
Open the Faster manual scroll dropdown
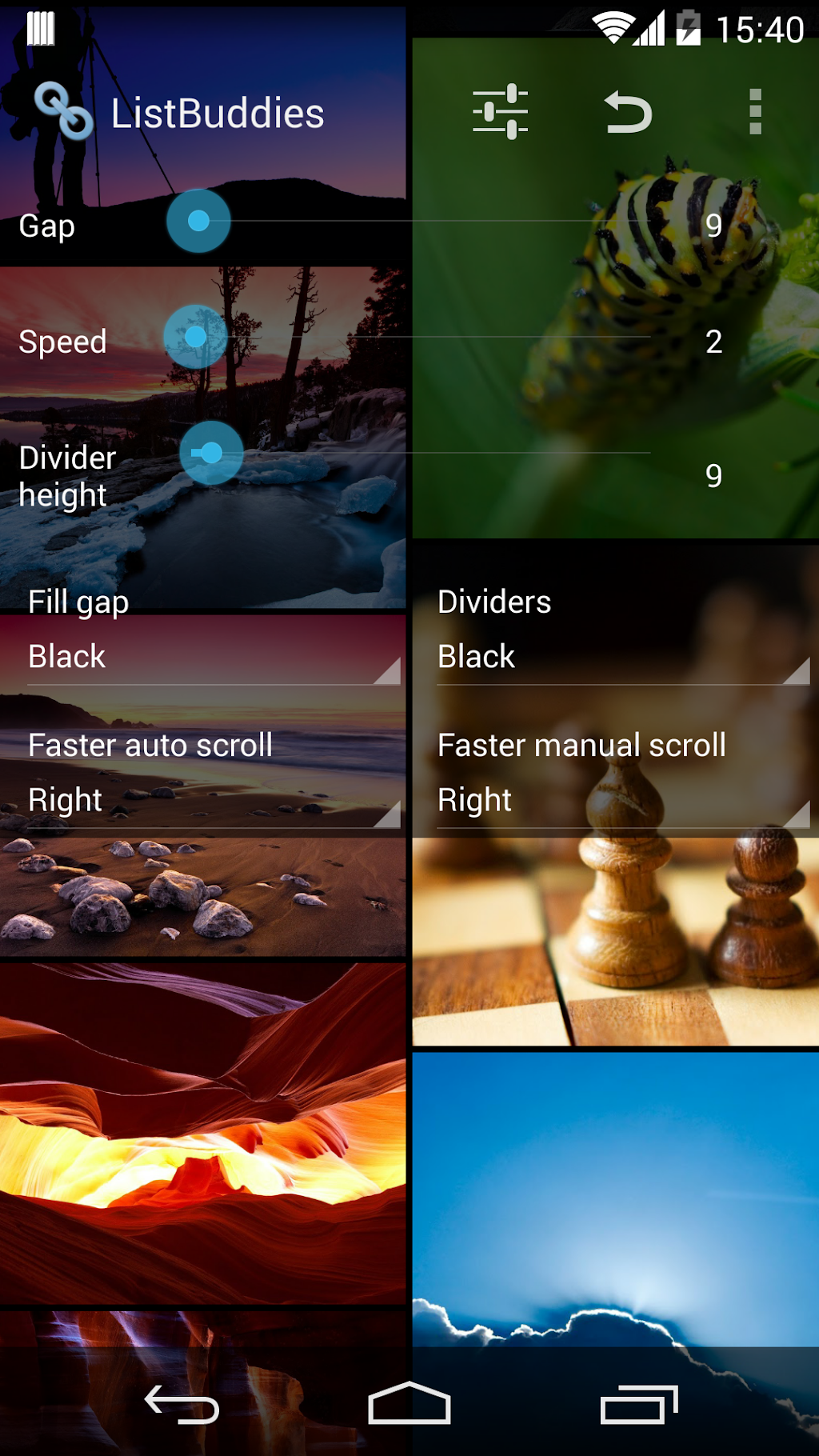(622, 801)
